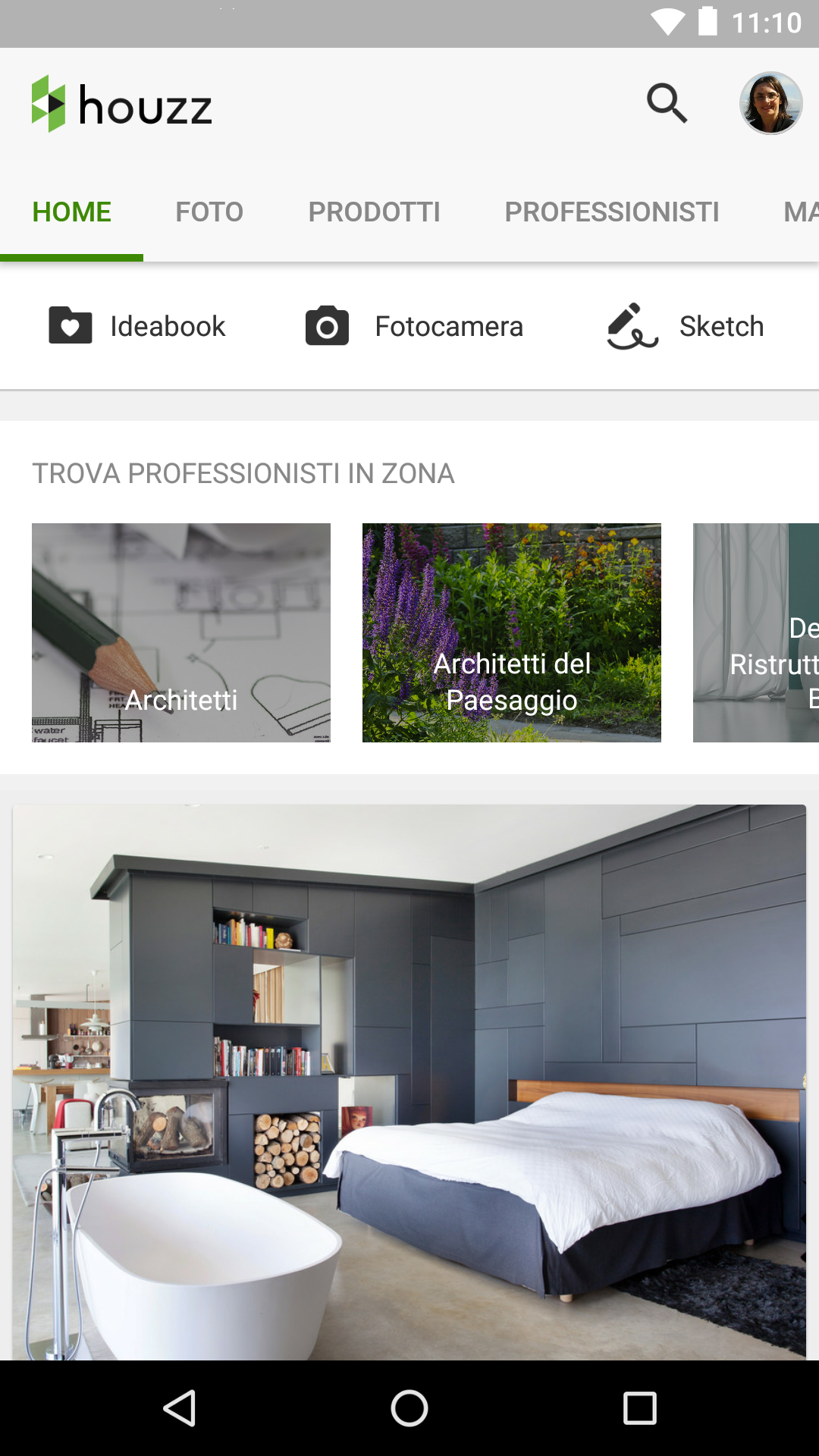Viewport: 819px width, 1456px height.
Task: Open Architetti del Paesaggio tile
Action: pos(512,632)
